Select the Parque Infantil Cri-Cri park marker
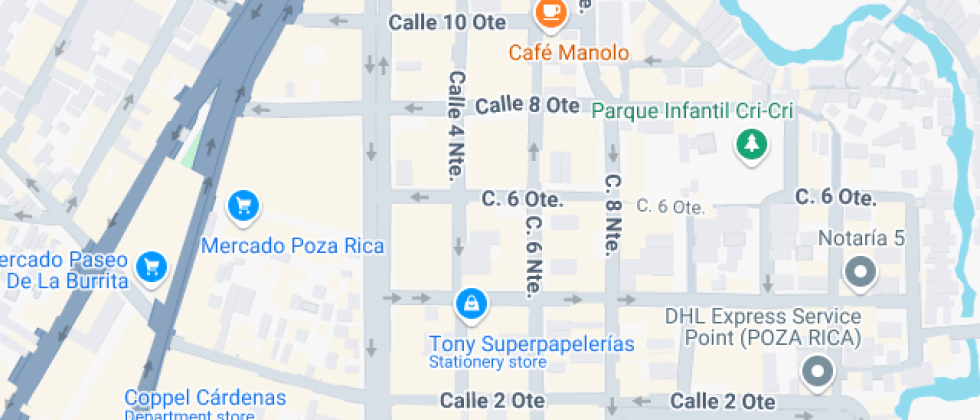The image size is (980, 420). [751, 146]
